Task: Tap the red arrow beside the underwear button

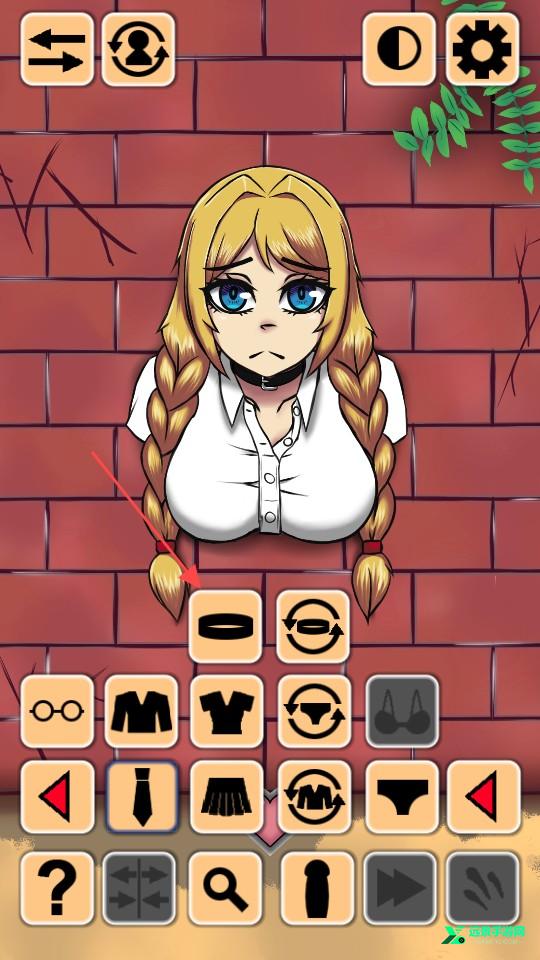Action: click(484, 797)
